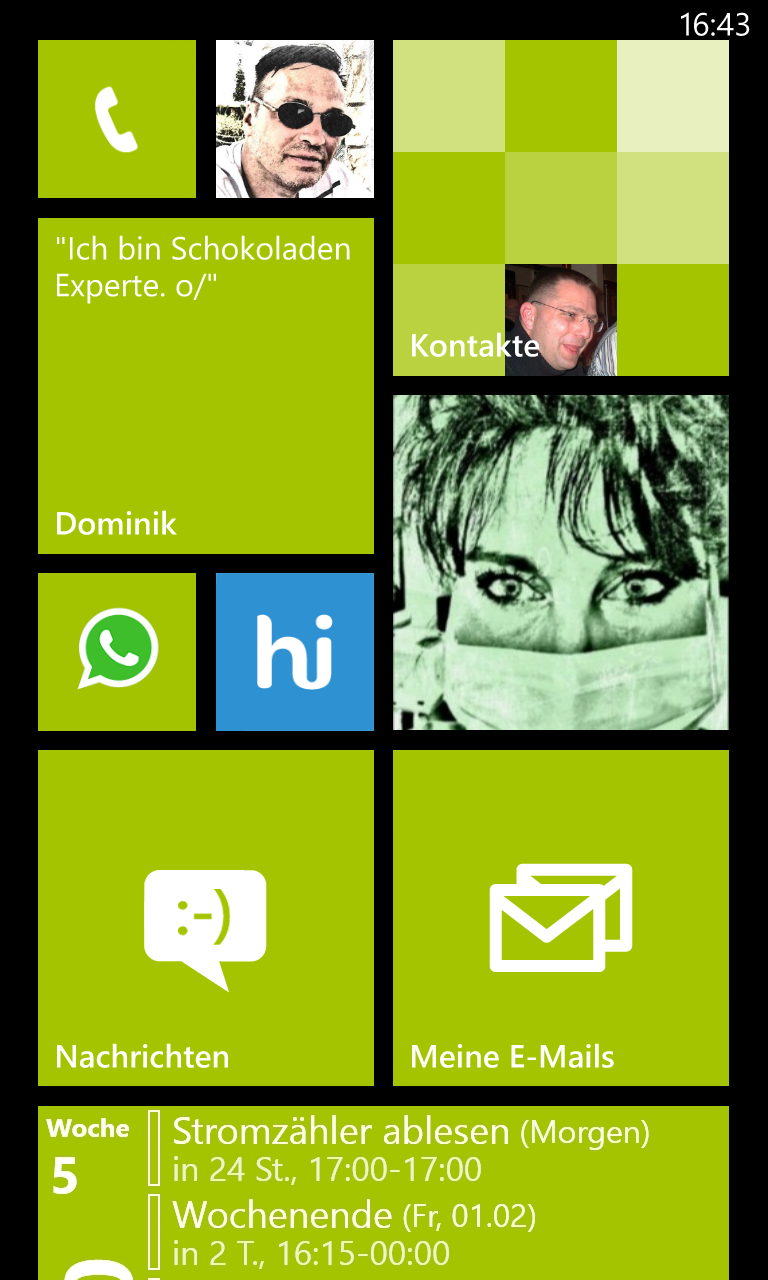Open the contact tile with masked face

(561, 563)
